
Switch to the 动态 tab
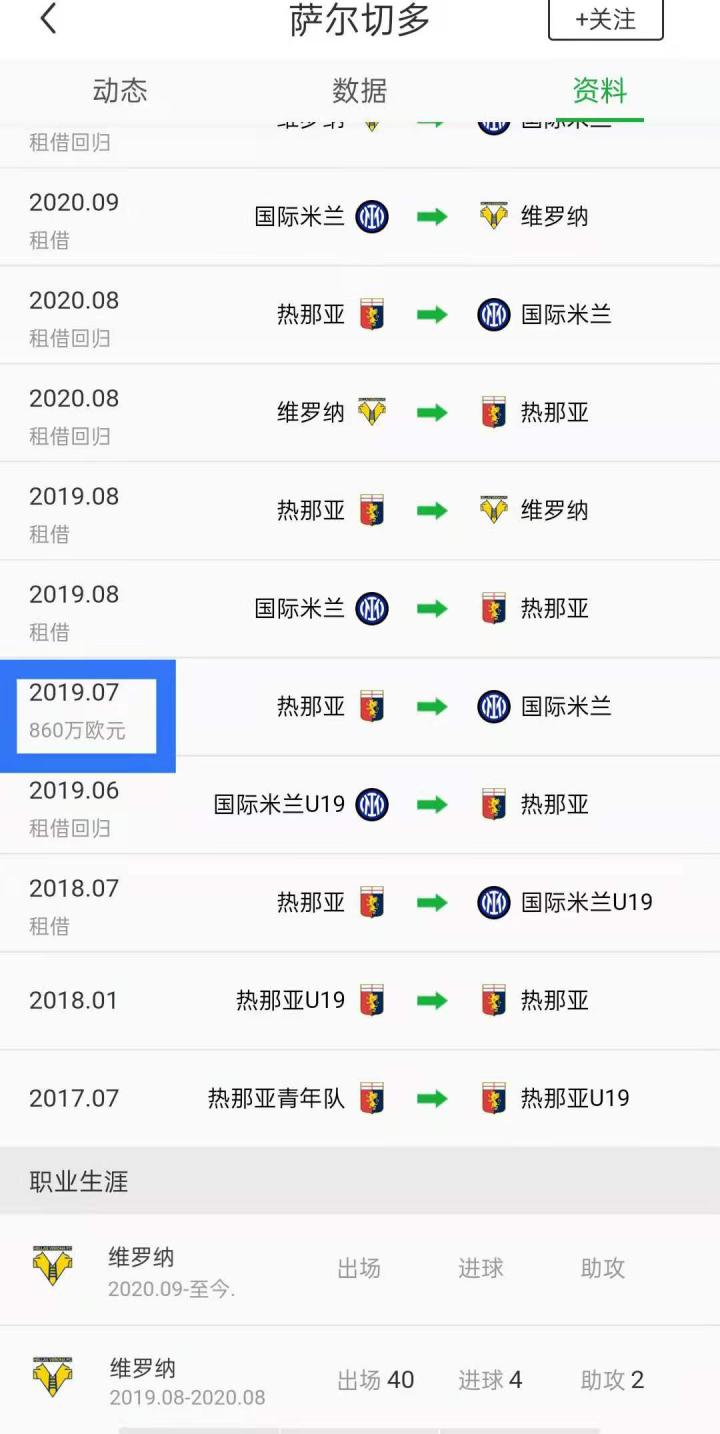[120, 91]
